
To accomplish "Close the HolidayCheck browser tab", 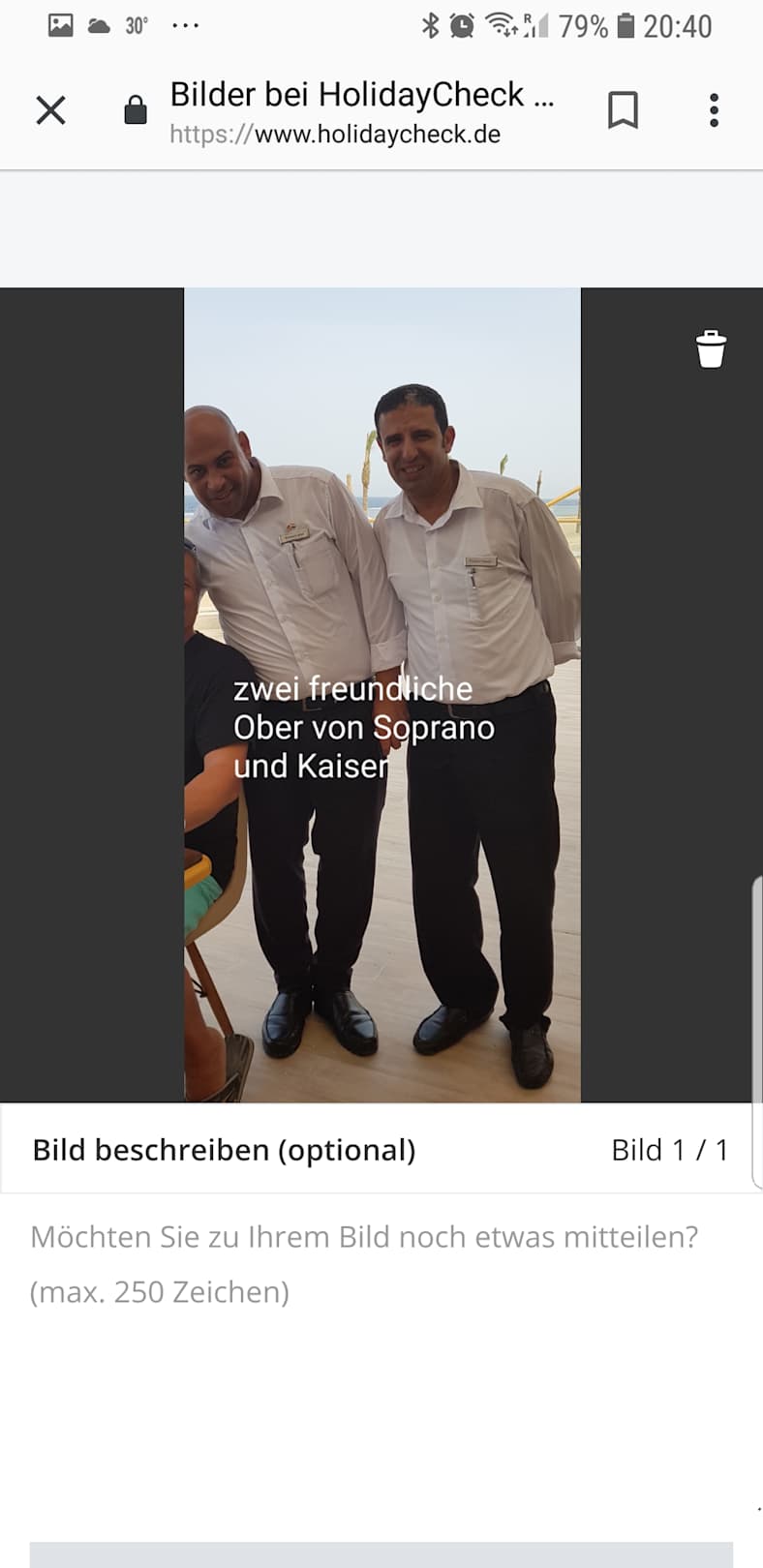I will point(50,110).
